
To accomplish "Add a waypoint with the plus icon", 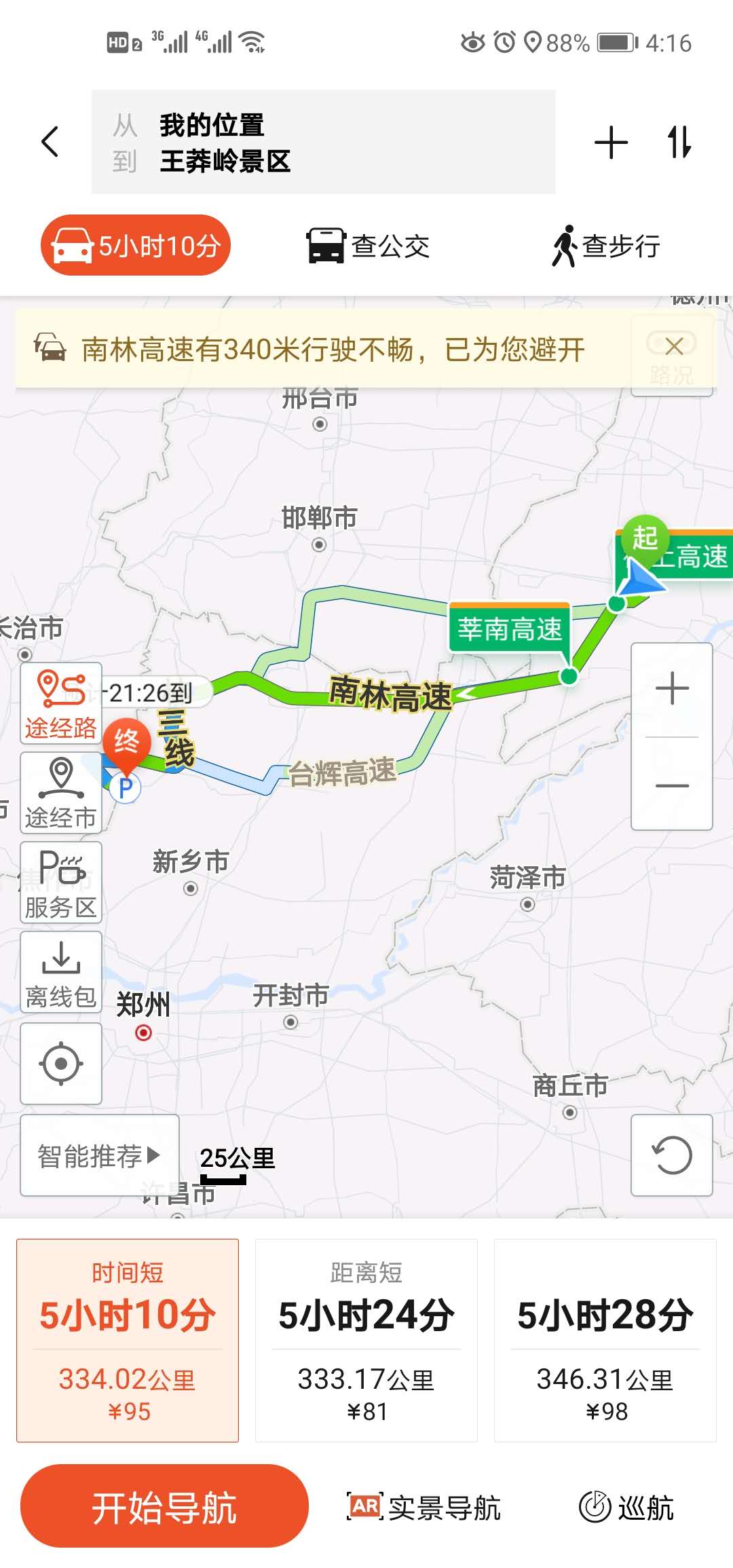I will (x=611, y=143).
